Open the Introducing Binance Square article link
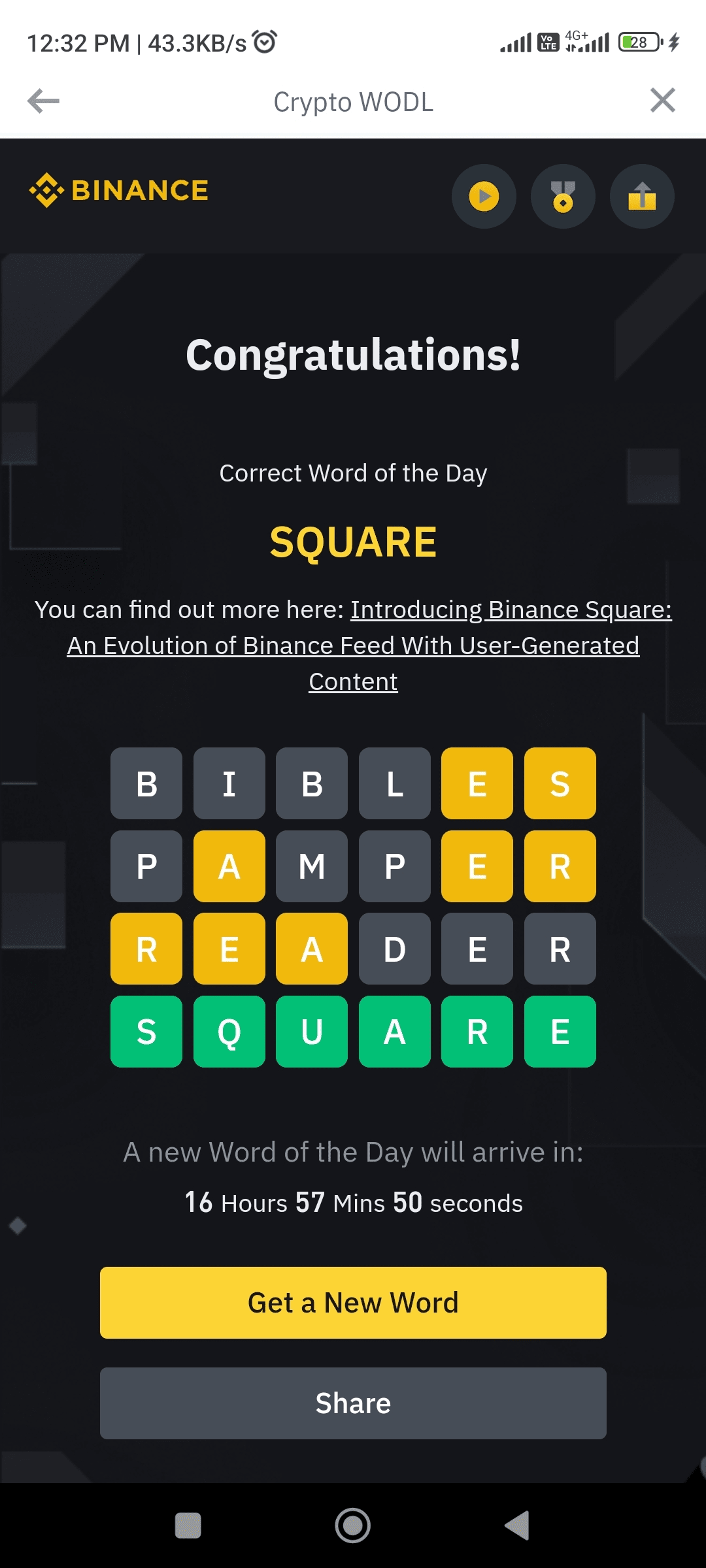Screen dimensions: 706x1568 tap(353, 645)
